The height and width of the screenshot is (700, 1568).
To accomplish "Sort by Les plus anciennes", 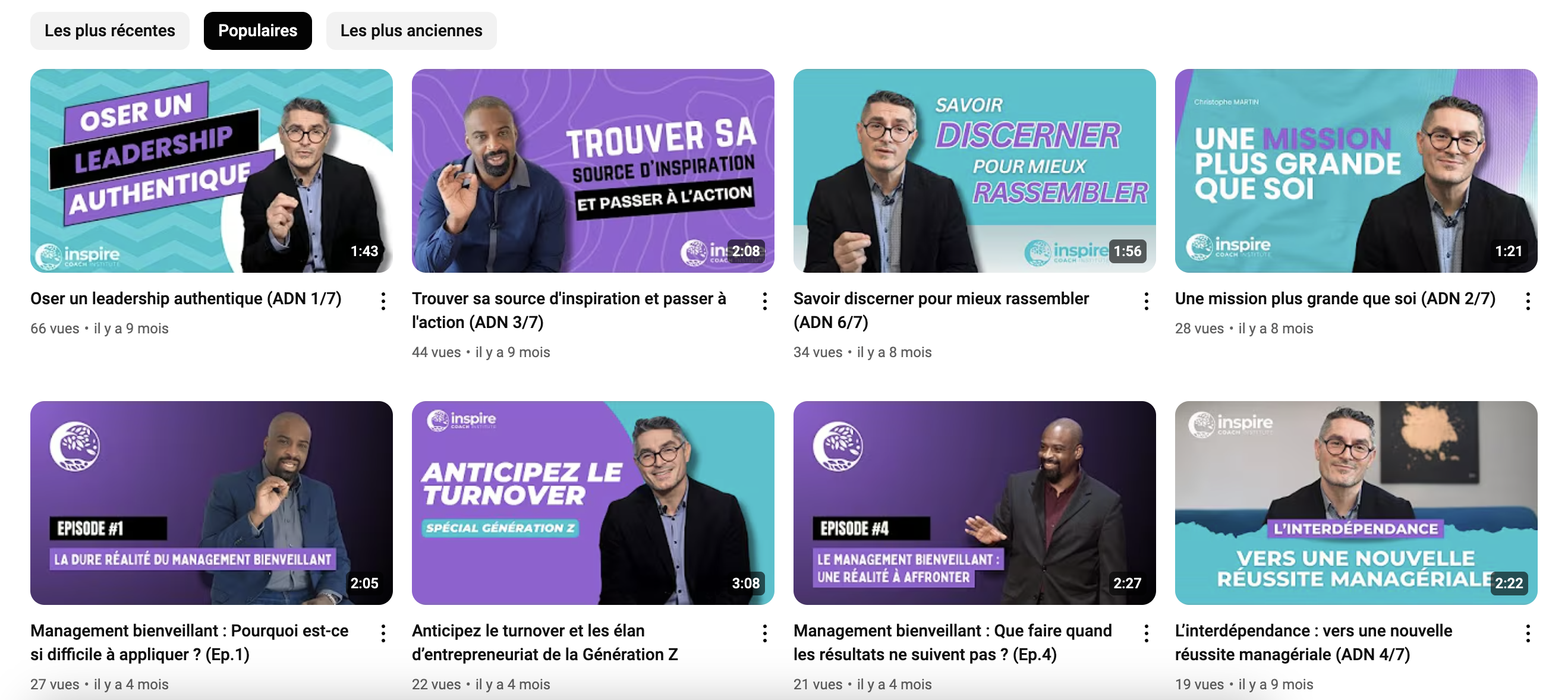I will click(x=411, y=30).
